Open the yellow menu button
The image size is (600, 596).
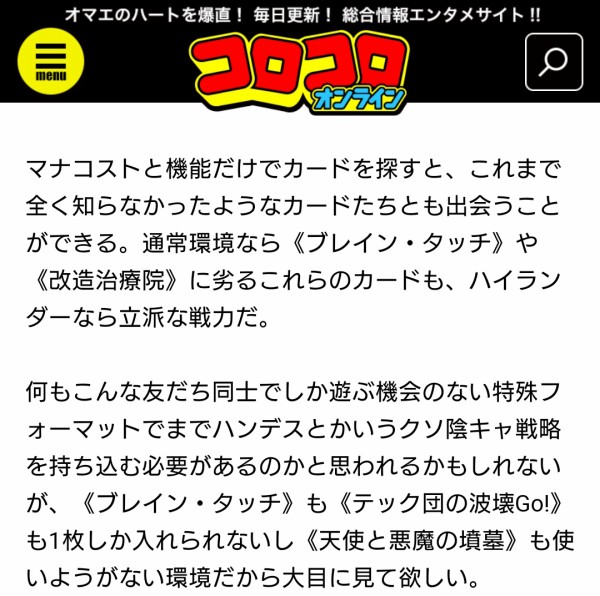(x=51, y=60)
